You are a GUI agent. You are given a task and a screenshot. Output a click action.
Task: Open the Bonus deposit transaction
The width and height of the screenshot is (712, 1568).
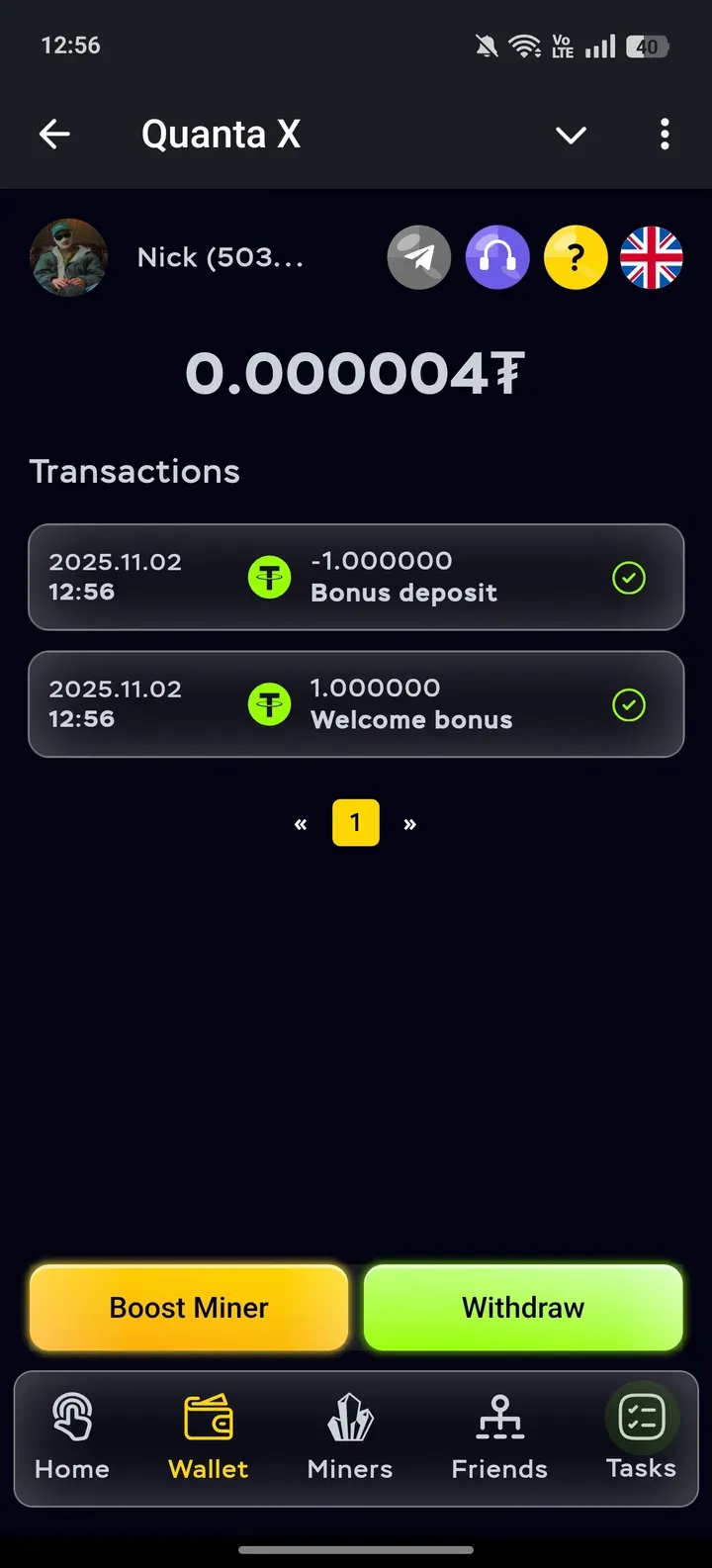click(x=356, y=577)
